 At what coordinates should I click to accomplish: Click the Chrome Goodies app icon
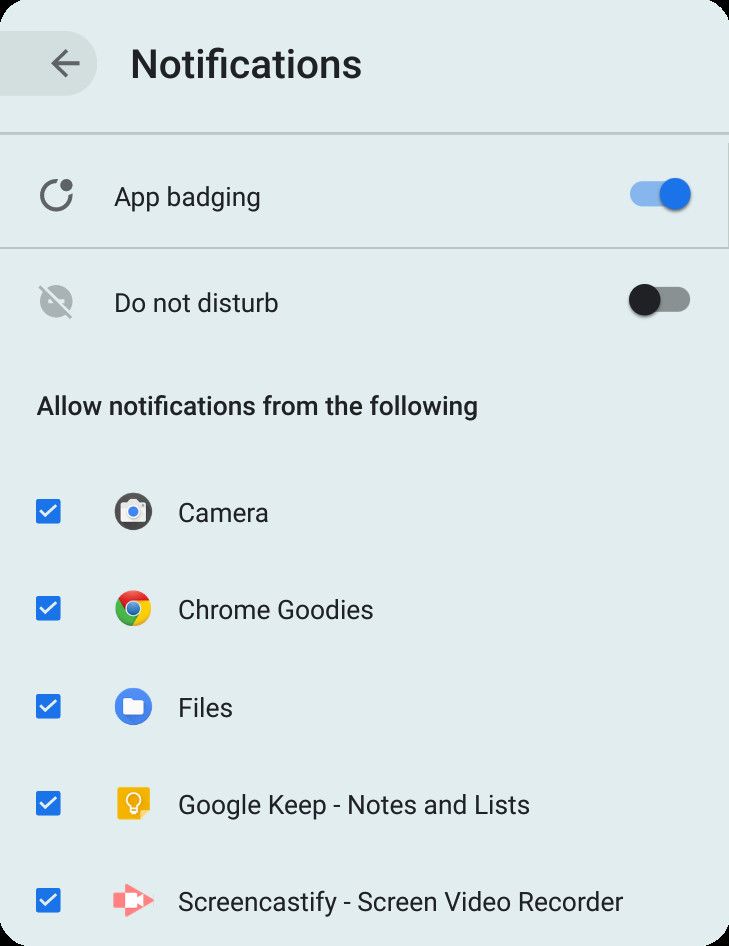click(133, 609)
